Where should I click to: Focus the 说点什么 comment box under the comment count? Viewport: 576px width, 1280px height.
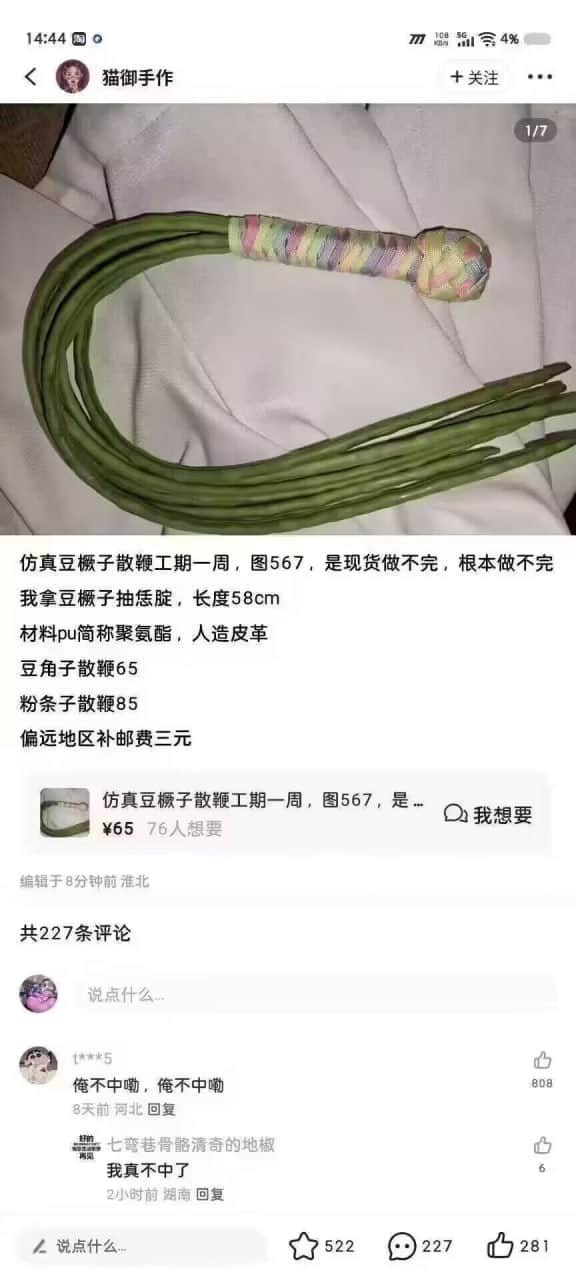[x=314, y=994]
